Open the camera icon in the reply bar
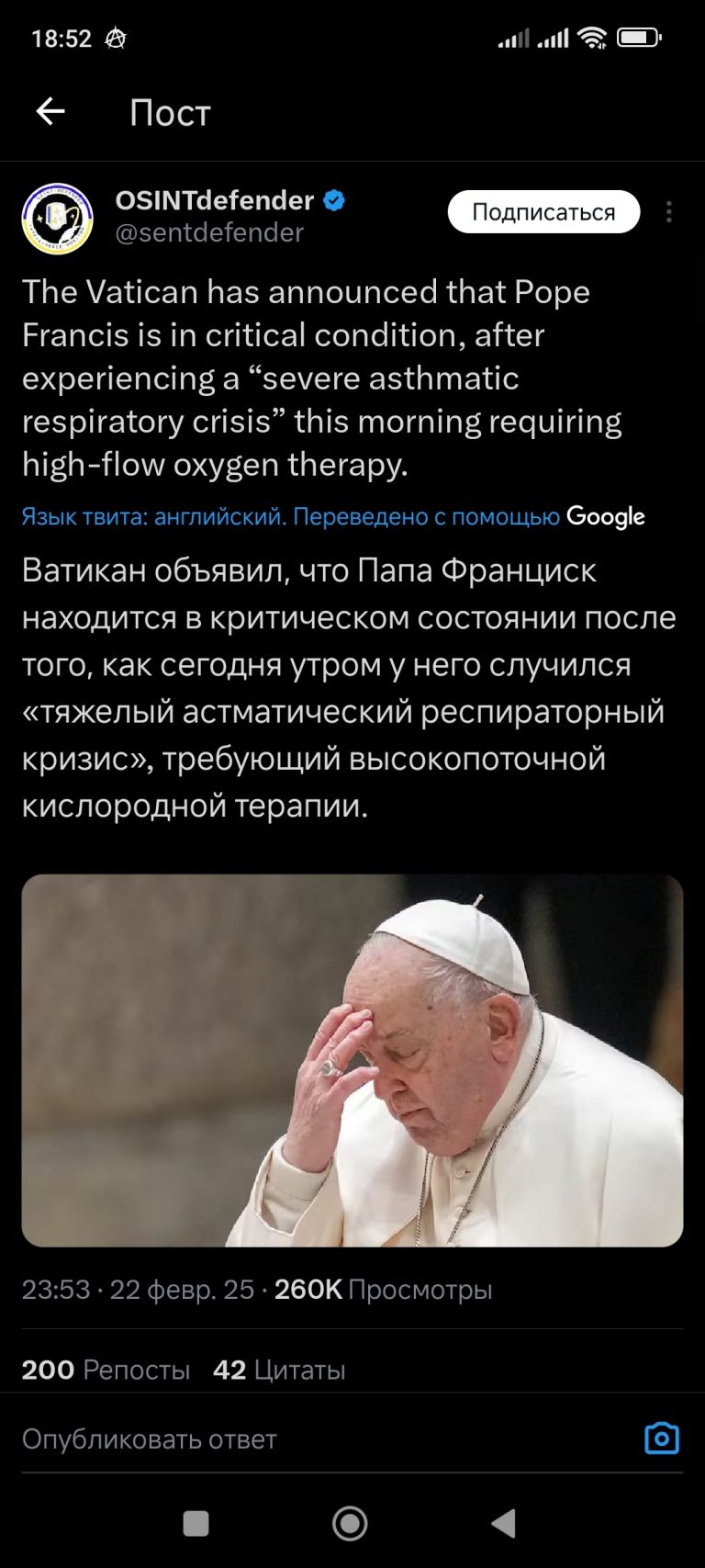 [662, 1438]
